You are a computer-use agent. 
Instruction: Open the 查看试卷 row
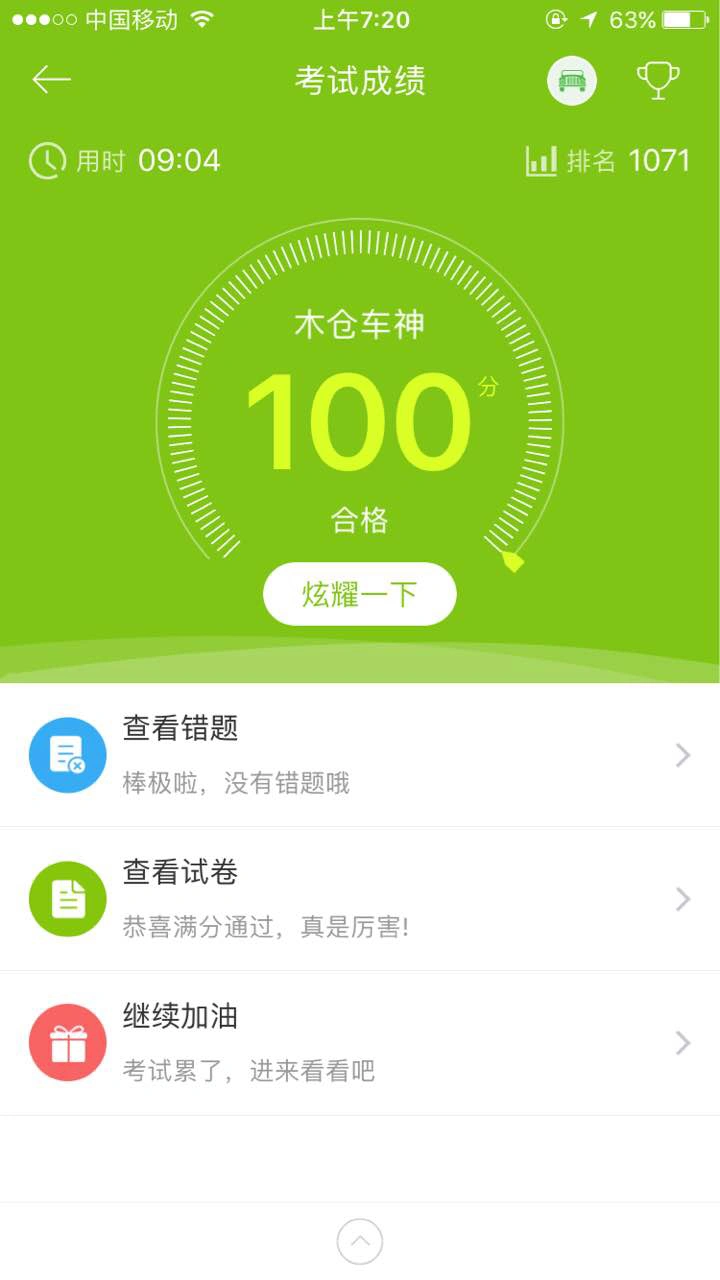point(360,899)
